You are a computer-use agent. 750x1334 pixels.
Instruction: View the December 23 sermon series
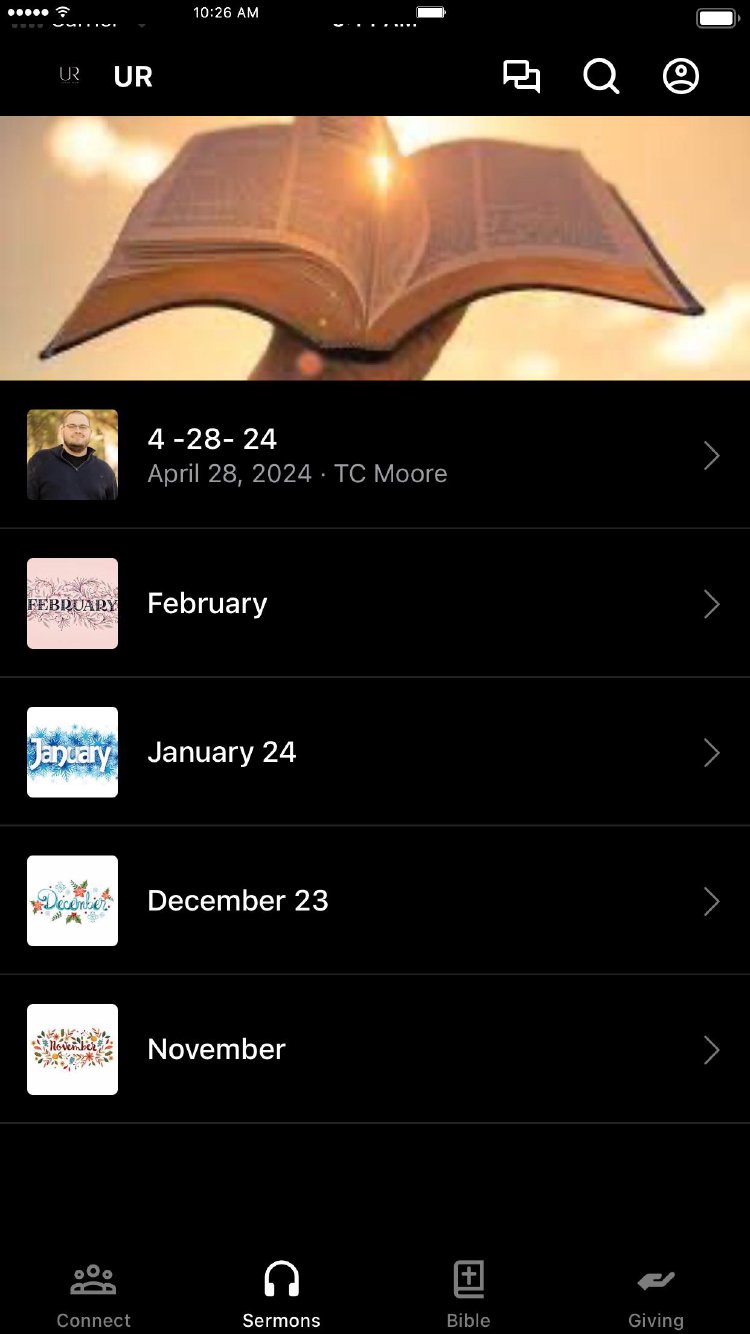click(x=375, y=900)
